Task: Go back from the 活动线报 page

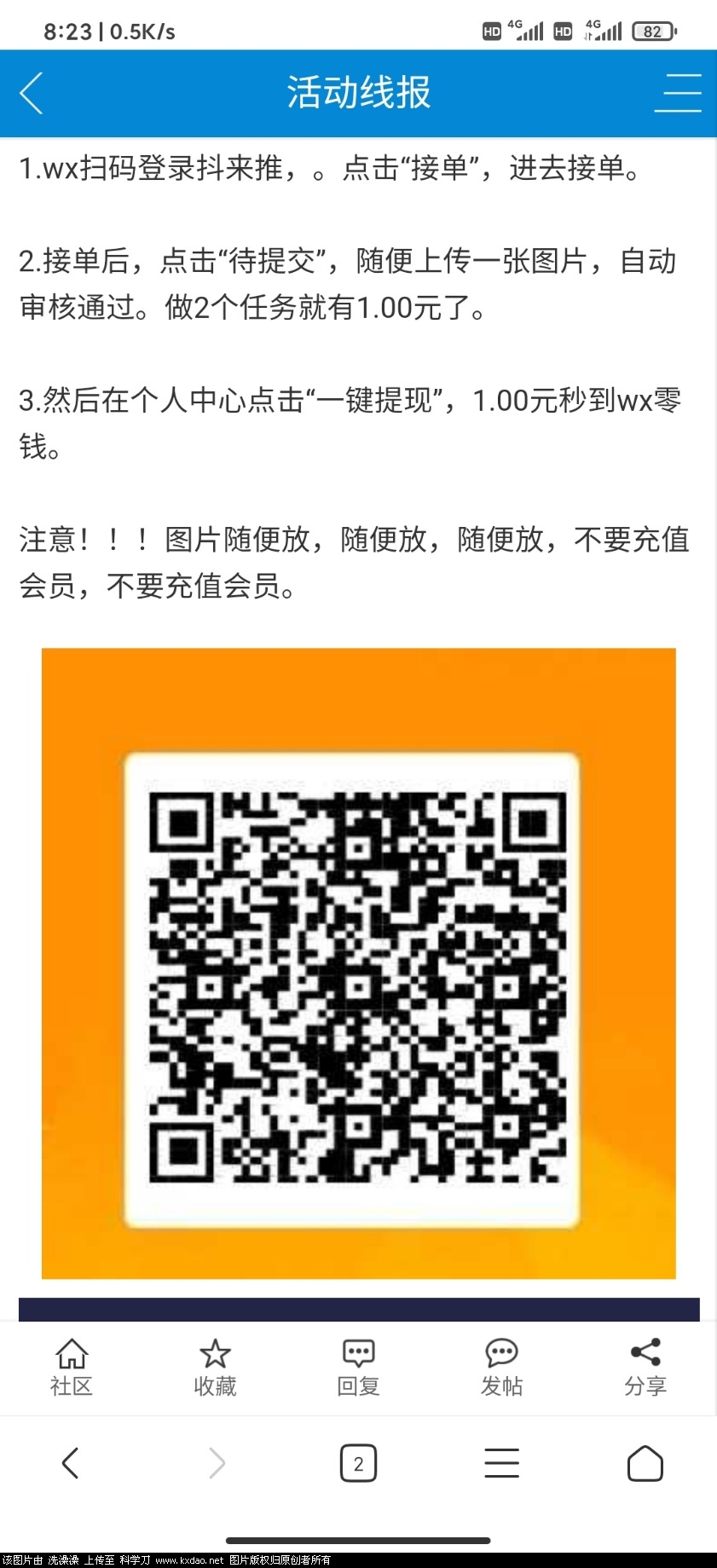Action: [x=32, y=93]
